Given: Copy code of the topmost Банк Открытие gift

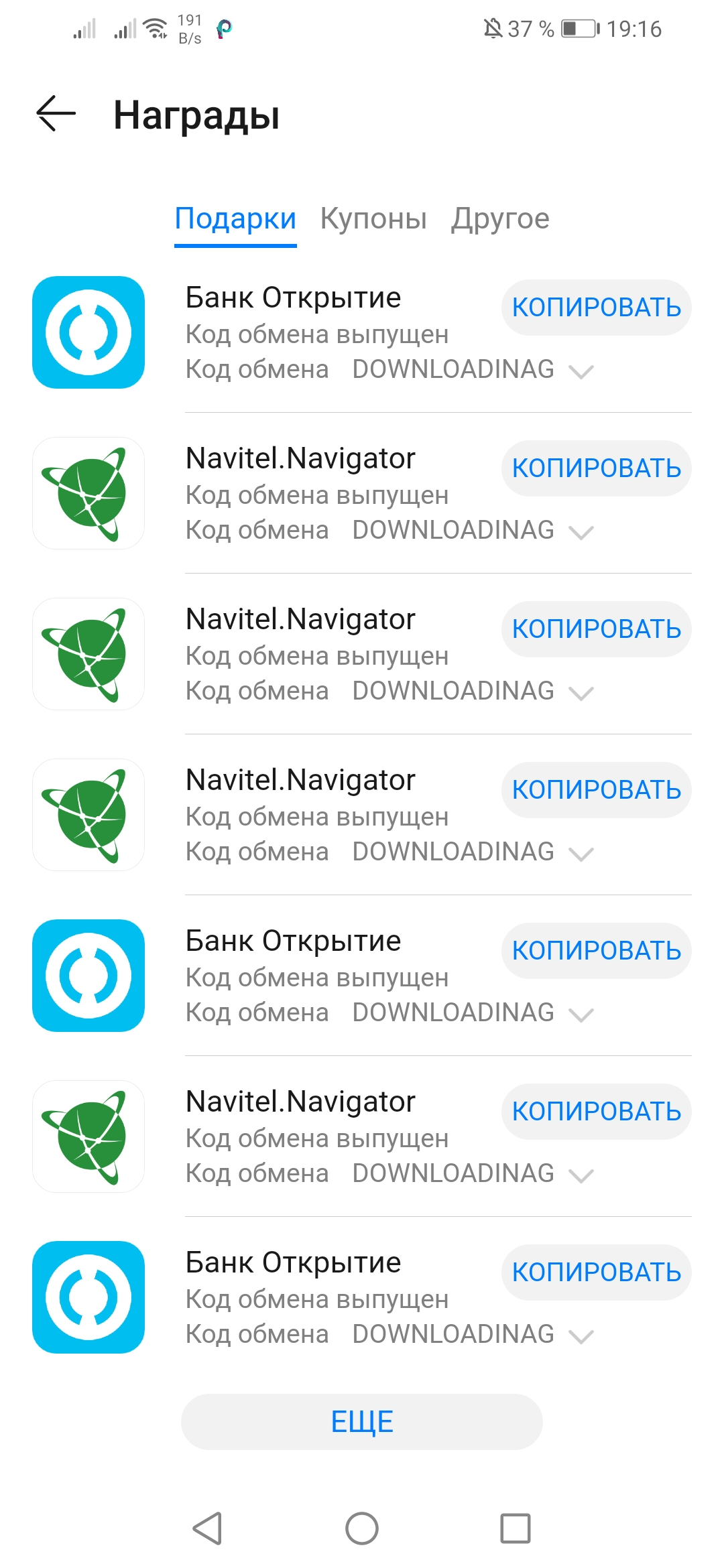Looking at the screenshot, I should tap(597, 307).
